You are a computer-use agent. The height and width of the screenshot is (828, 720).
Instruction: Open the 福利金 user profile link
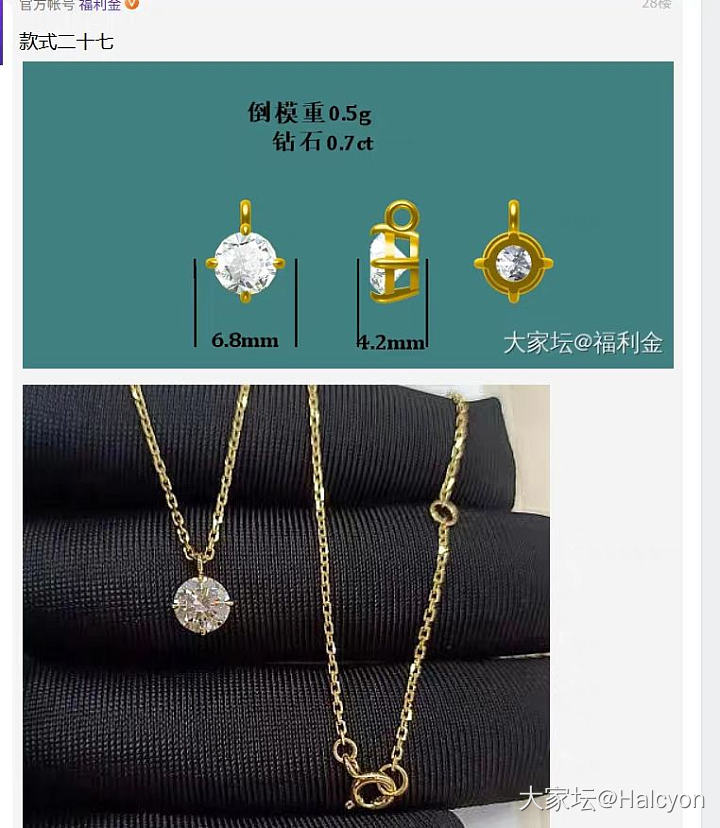pyautogui.click(x=99, y=5)
